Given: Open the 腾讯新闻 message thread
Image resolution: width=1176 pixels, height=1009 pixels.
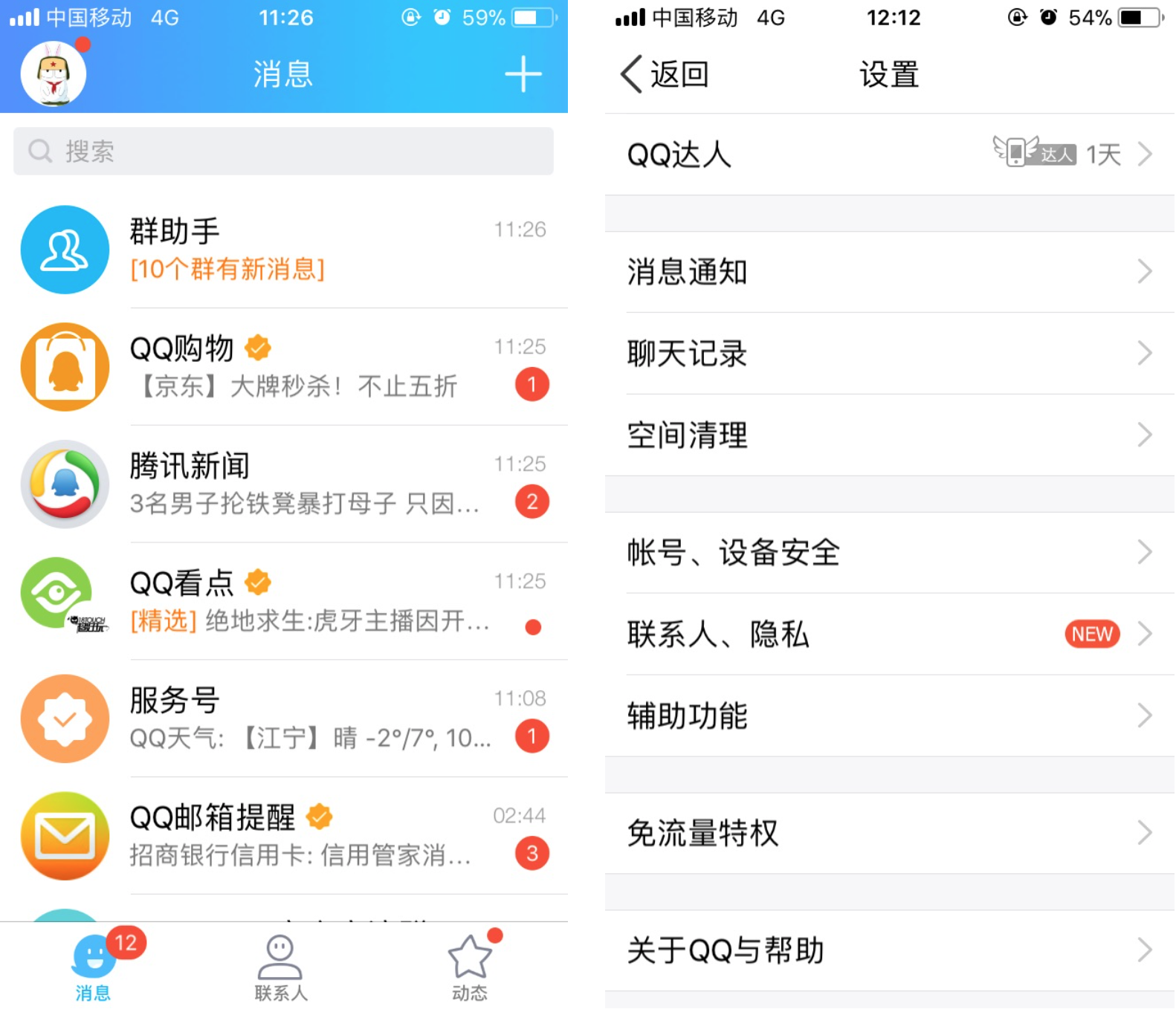Looking at the screenshot, I should [297, 484].
